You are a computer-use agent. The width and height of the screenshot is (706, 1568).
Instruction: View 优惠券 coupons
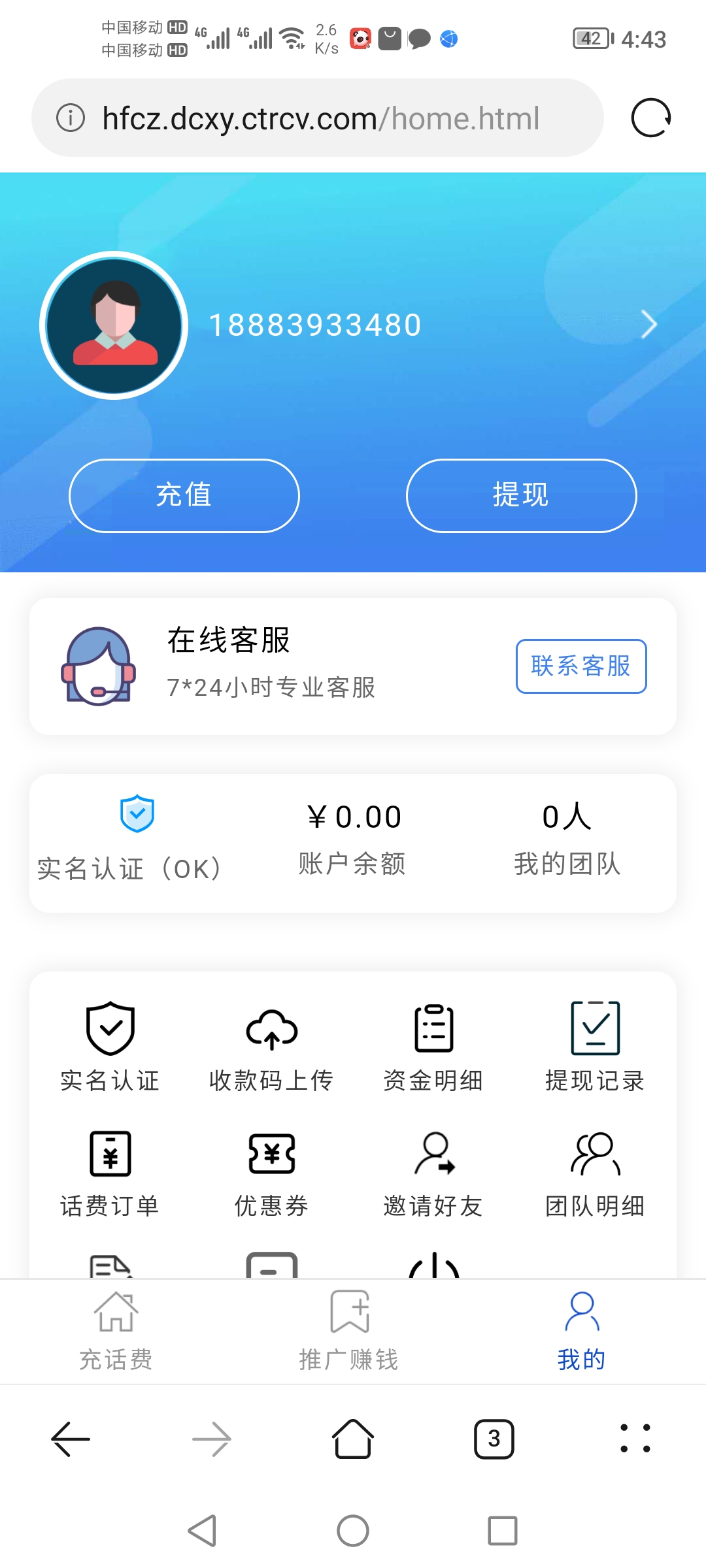point(271,1173)
